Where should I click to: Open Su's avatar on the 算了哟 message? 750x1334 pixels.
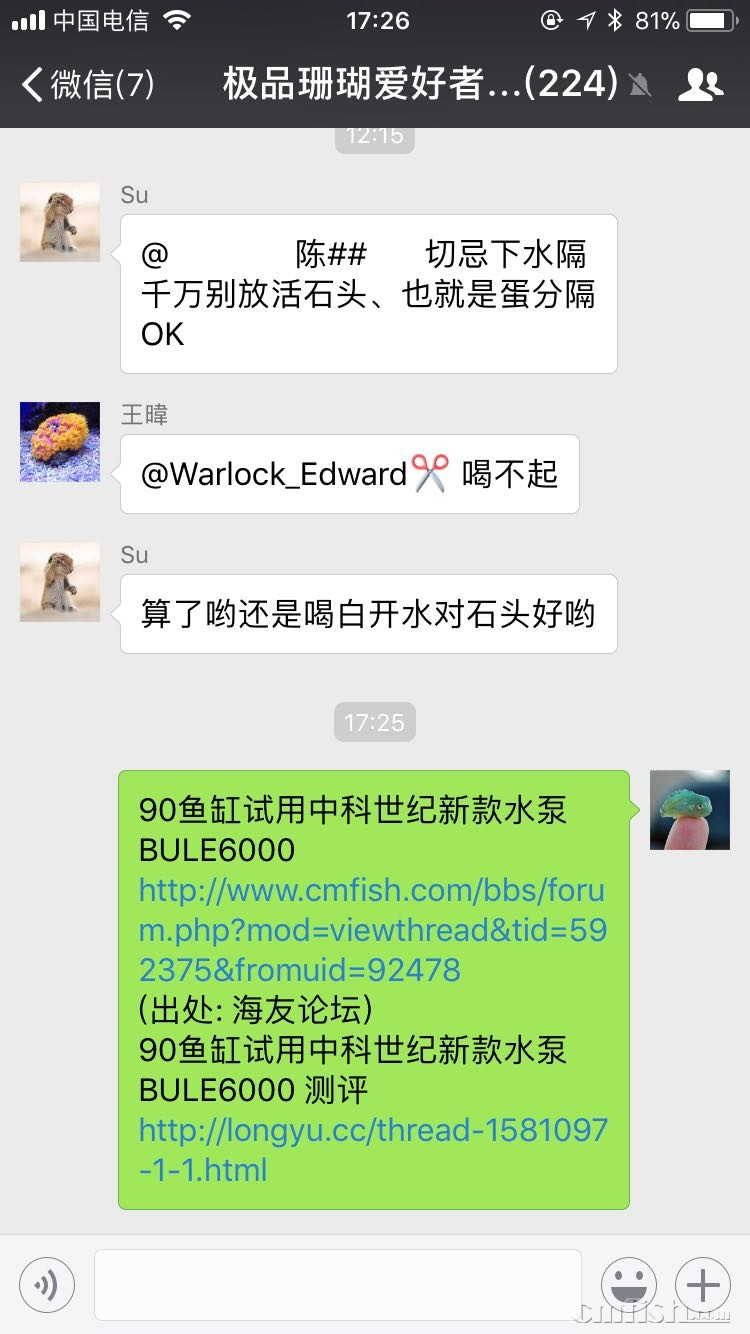tap(60, 582)
